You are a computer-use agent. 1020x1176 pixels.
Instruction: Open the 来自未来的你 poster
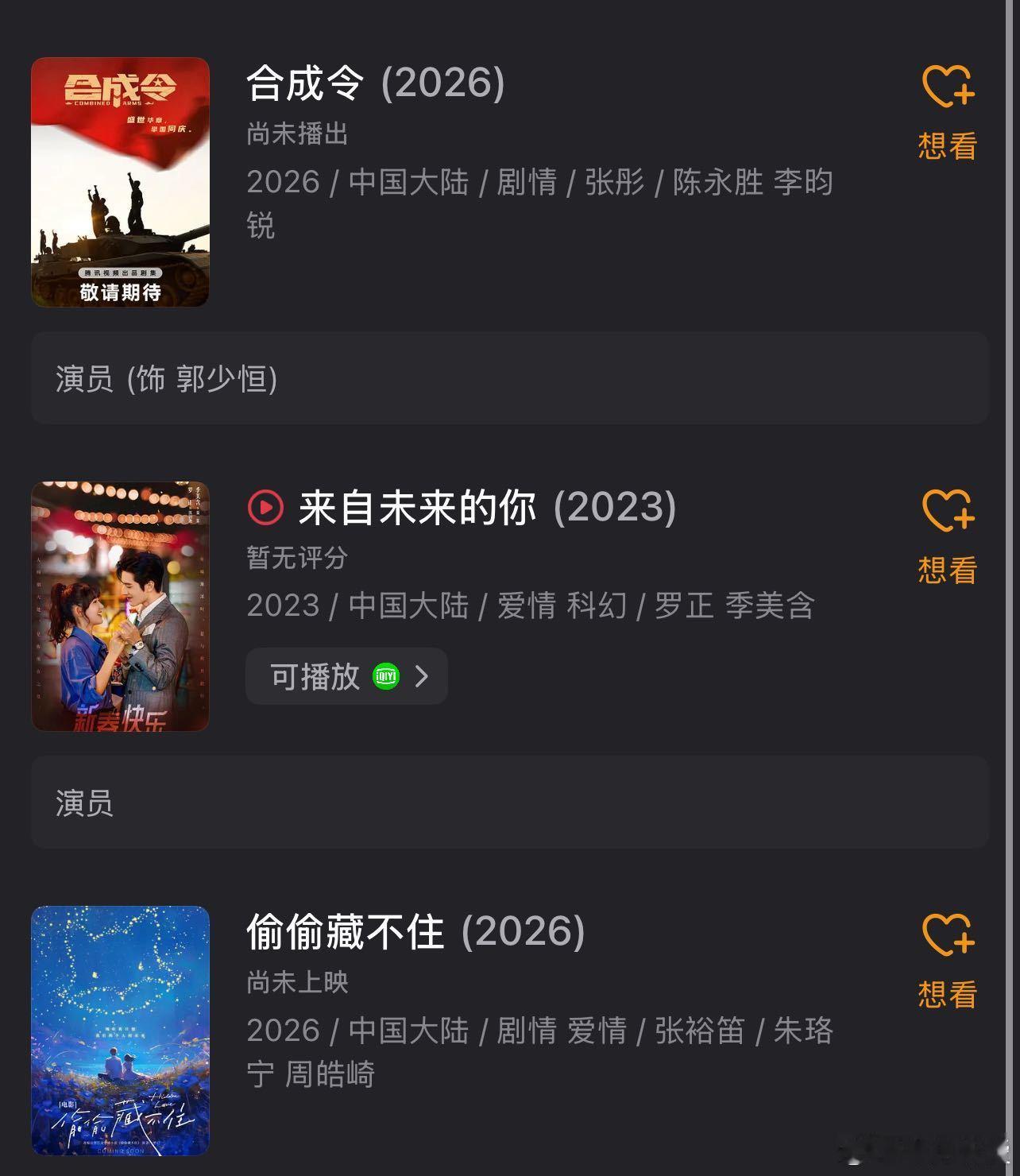[x=120, y=606]
